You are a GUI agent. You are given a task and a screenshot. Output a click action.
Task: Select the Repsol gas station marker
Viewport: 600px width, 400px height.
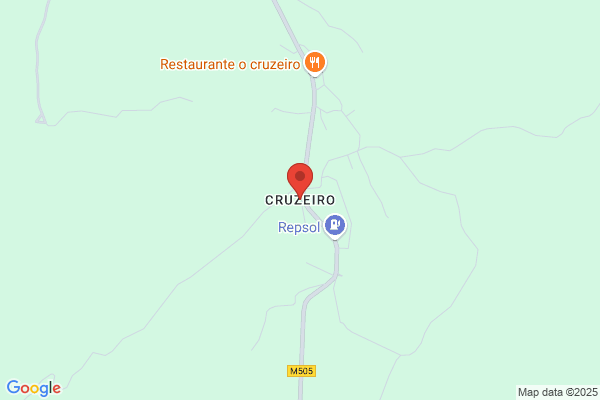point(335,226)
